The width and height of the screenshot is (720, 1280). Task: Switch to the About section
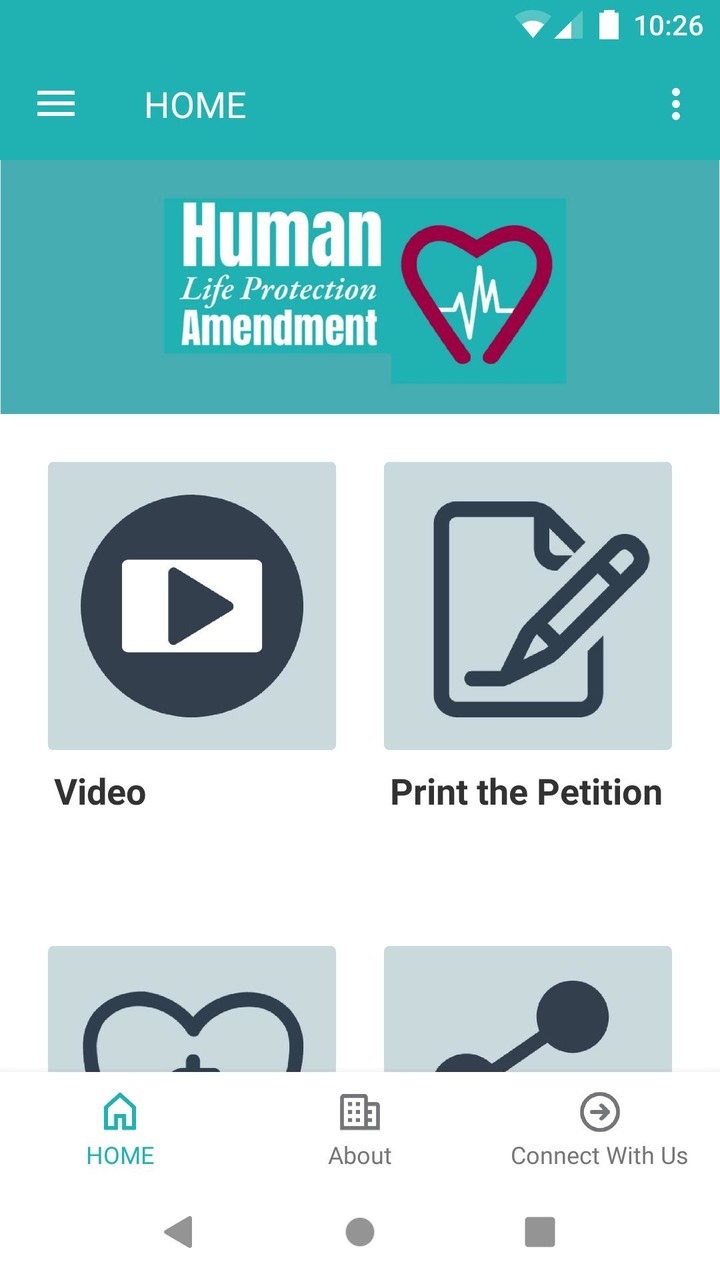pyautogui.click(x=360, y=1128)
